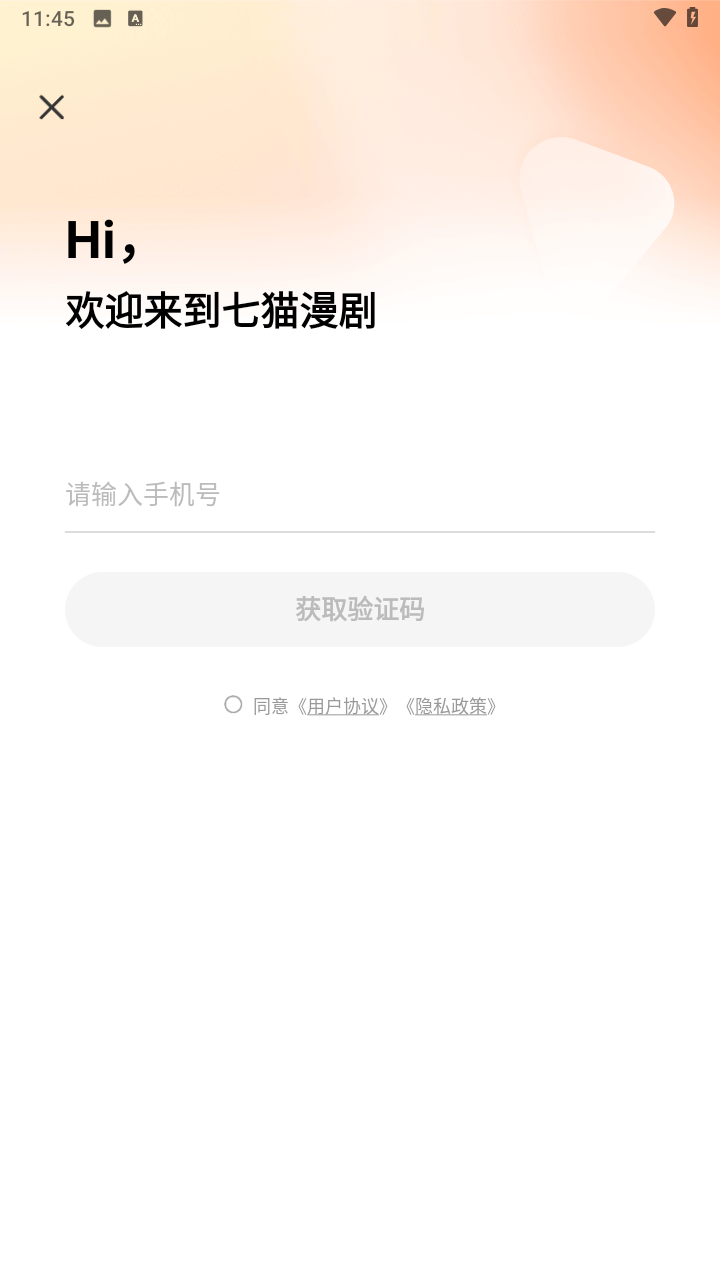Tap the phone number input field

coord(360,494)
